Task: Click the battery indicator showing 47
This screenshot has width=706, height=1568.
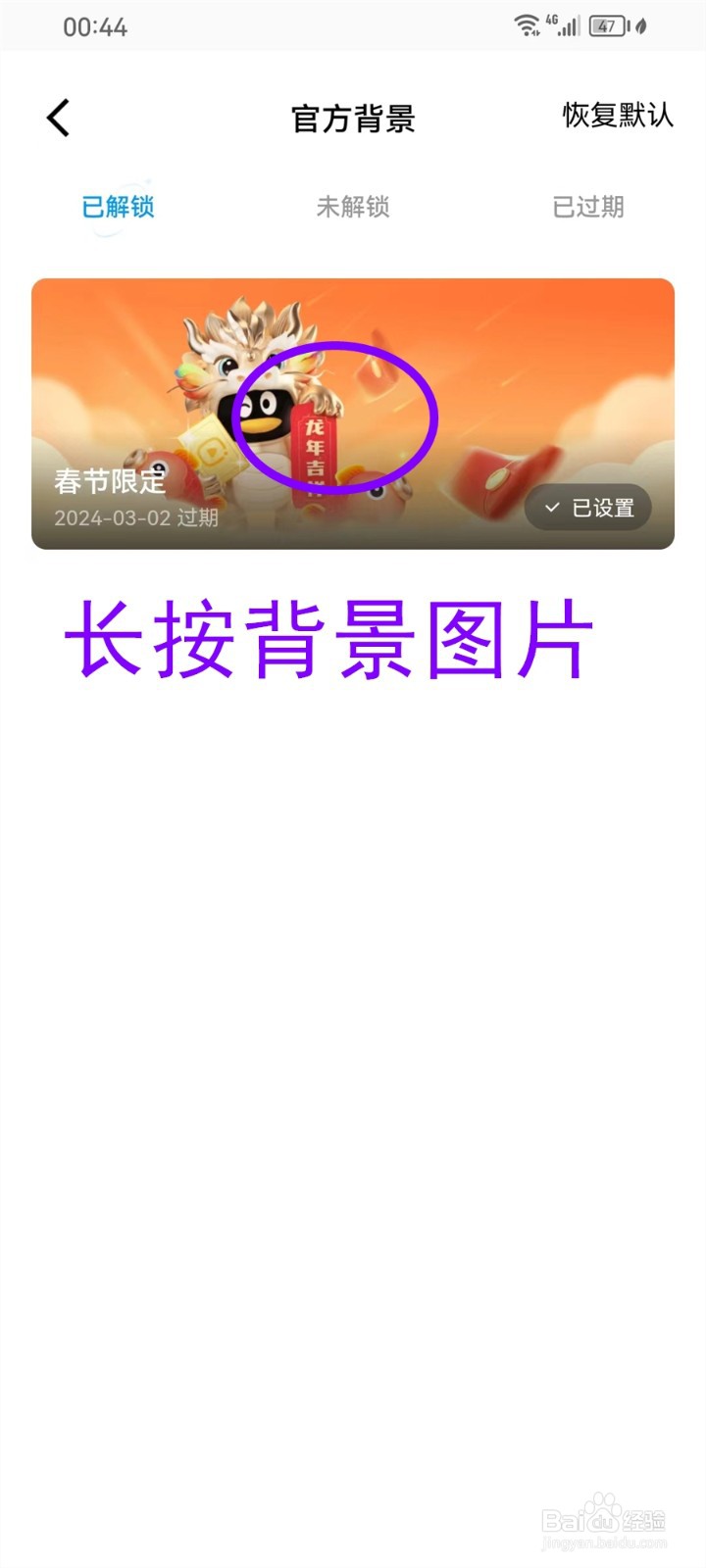Action: tap(608, 26)
